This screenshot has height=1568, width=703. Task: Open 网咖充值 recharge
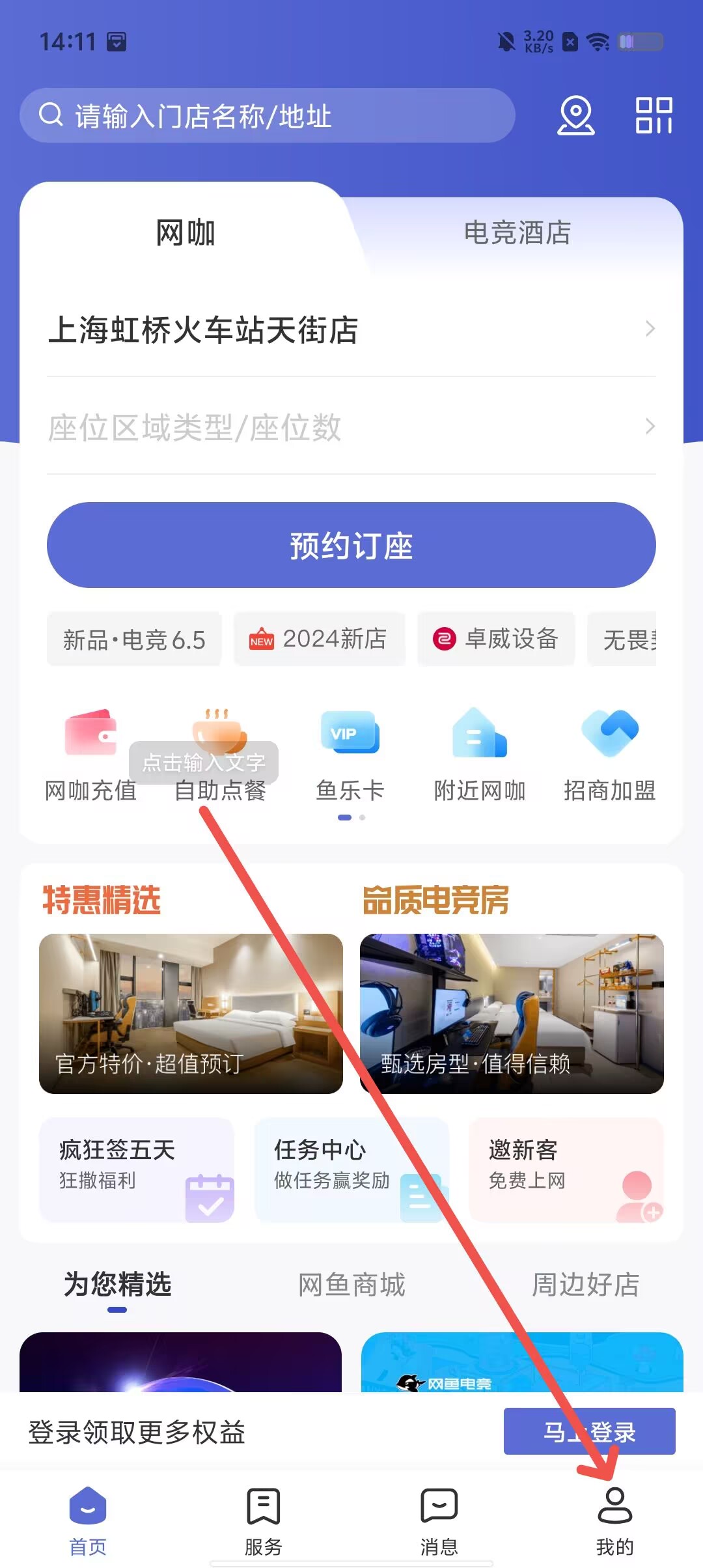click(x=90, y=754)
